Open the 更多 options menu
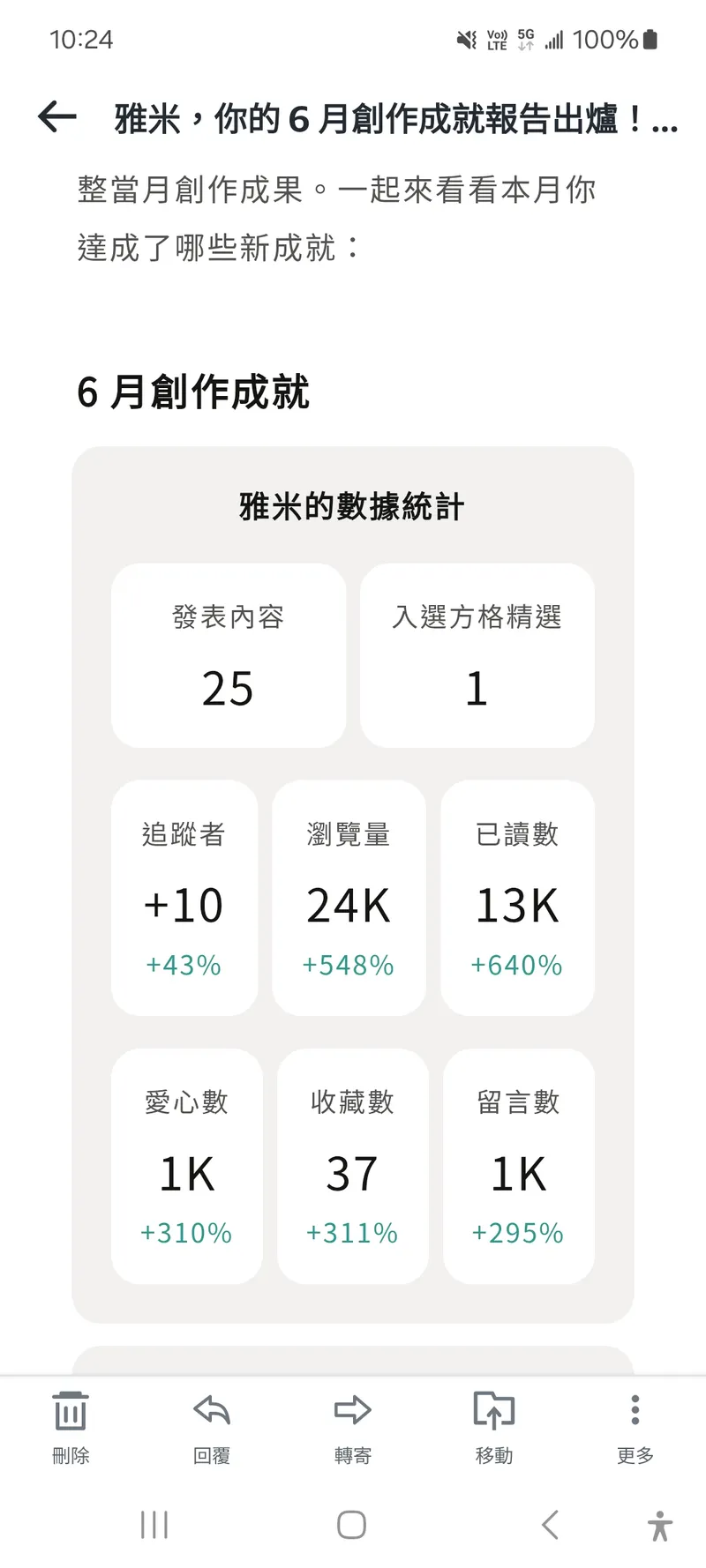 635,1427
